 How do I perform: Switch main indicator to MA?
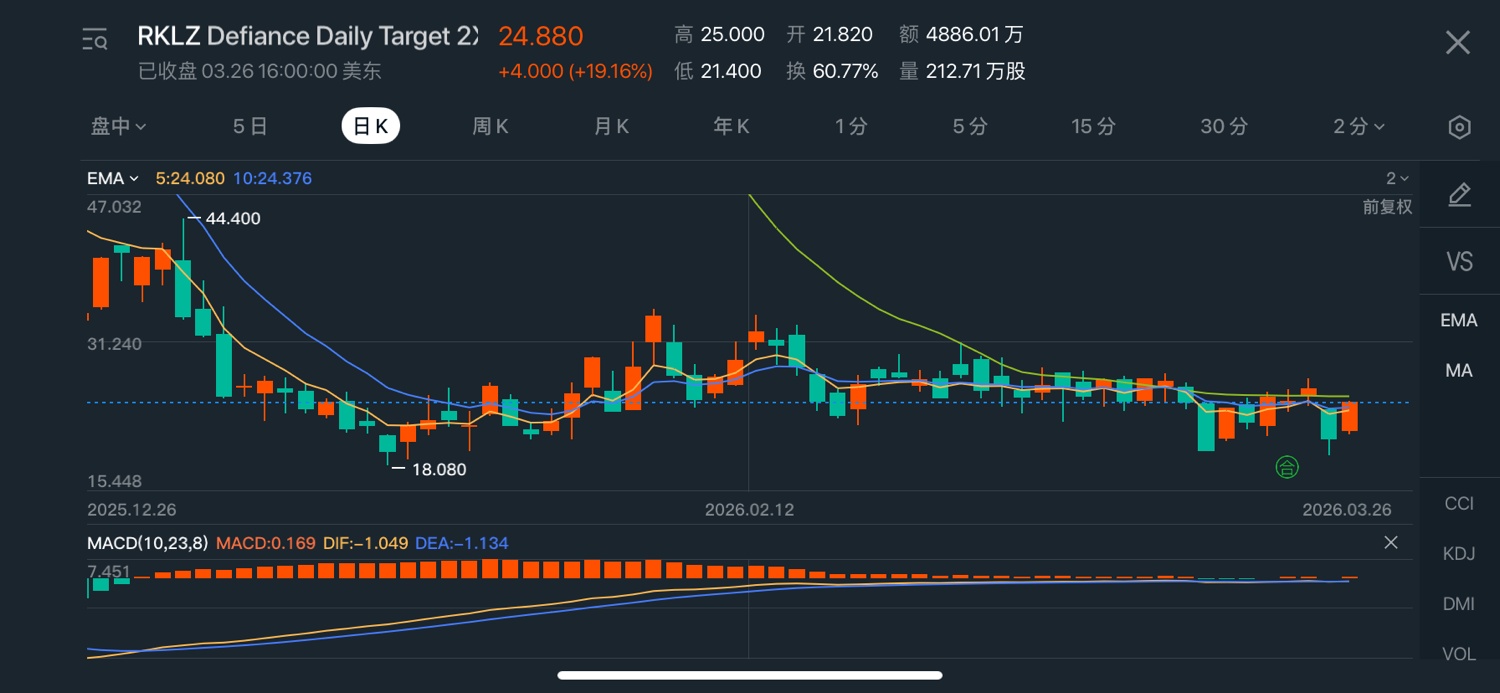1459,371
